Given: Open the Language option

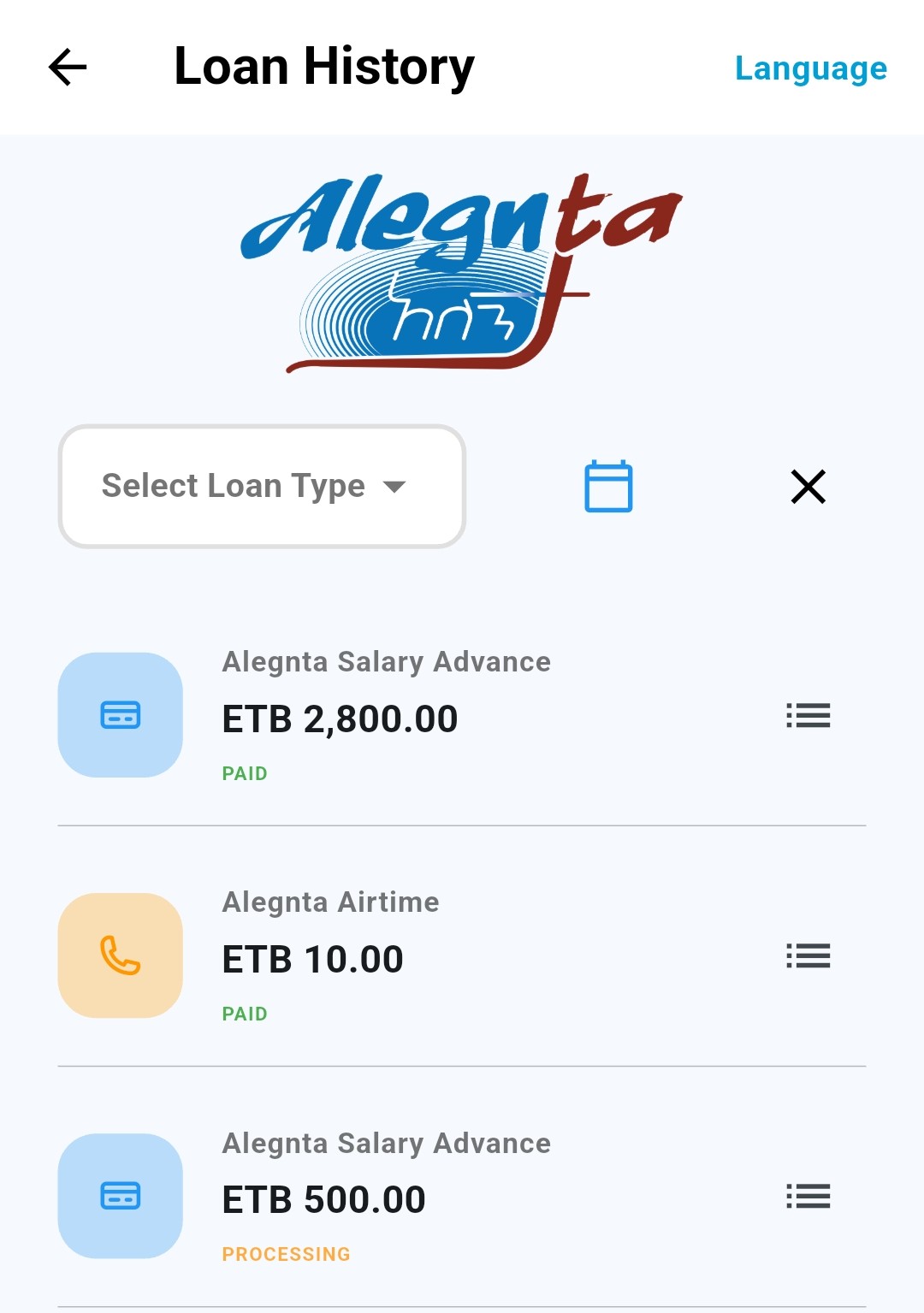Looking at the screenshot, I should point(810,68).
